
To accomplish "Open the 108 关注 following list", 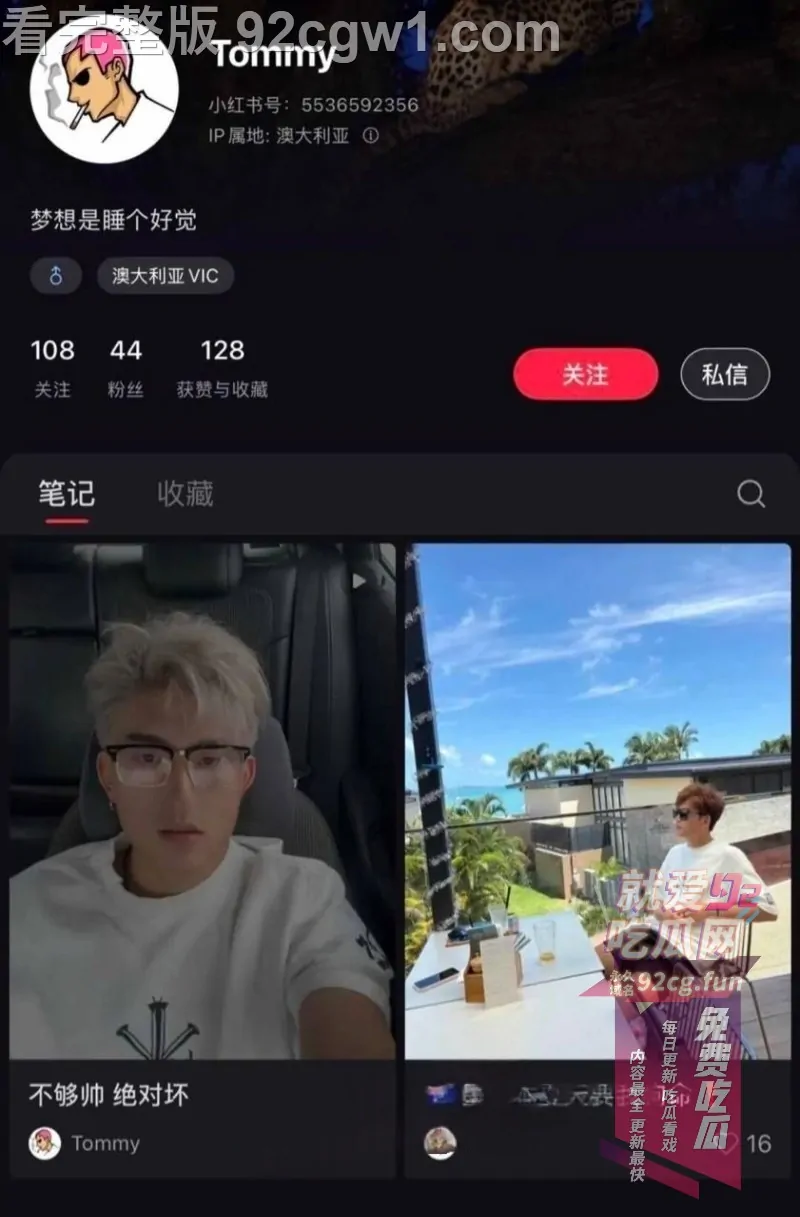I will (52, 367).
